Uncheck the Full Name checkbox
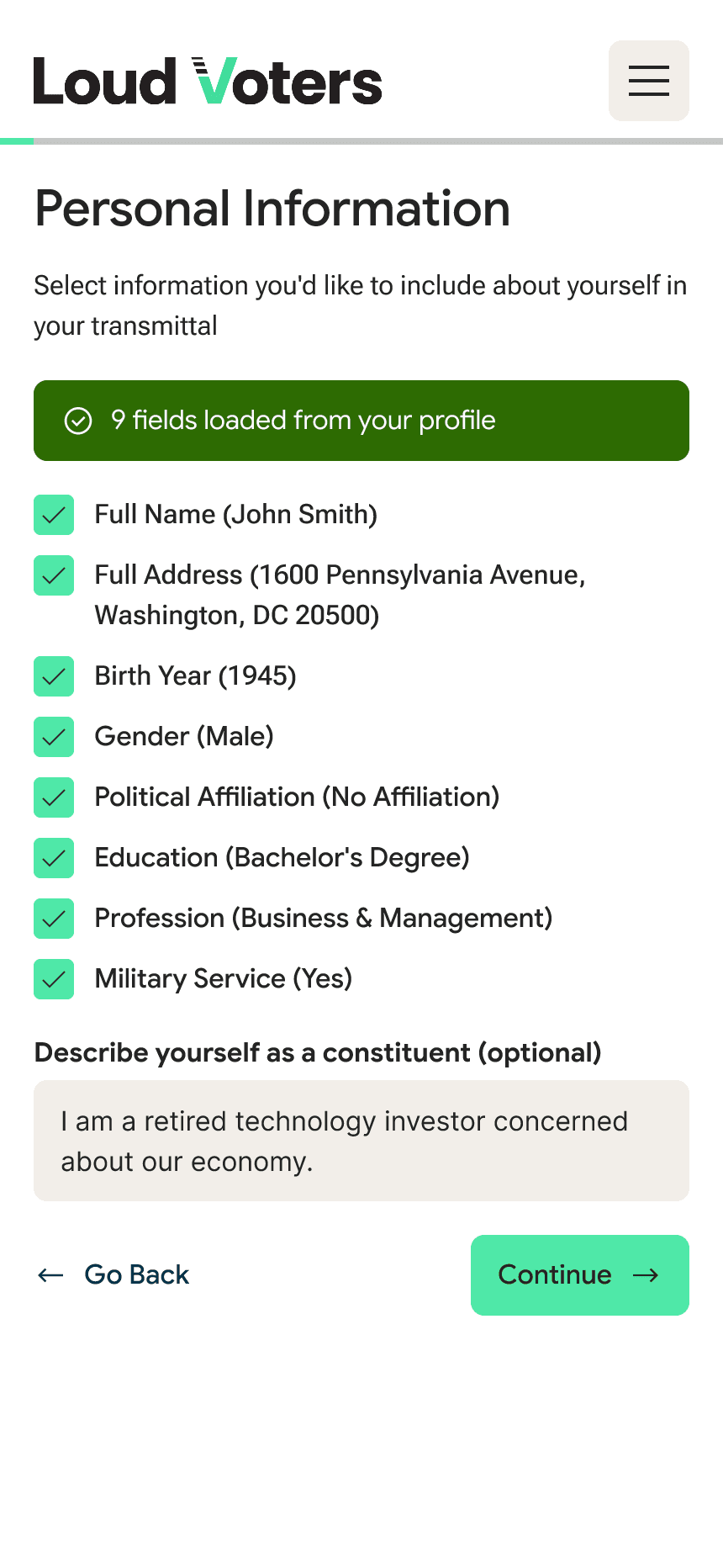Image resolution: width=723 pixels, height=1568 pixels. (53, 515)
